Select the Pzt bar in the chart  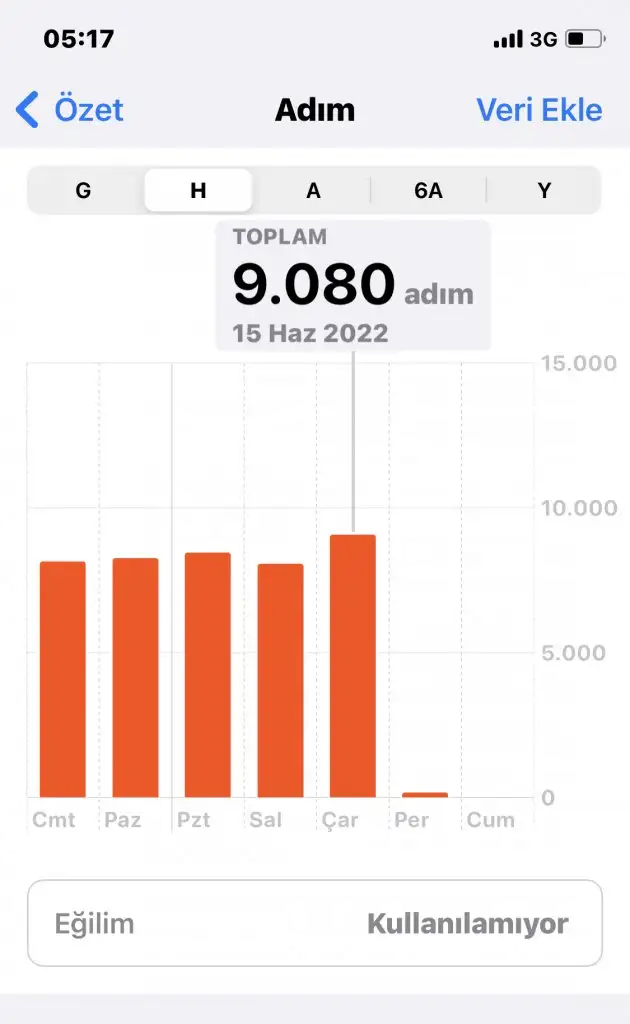207,675
